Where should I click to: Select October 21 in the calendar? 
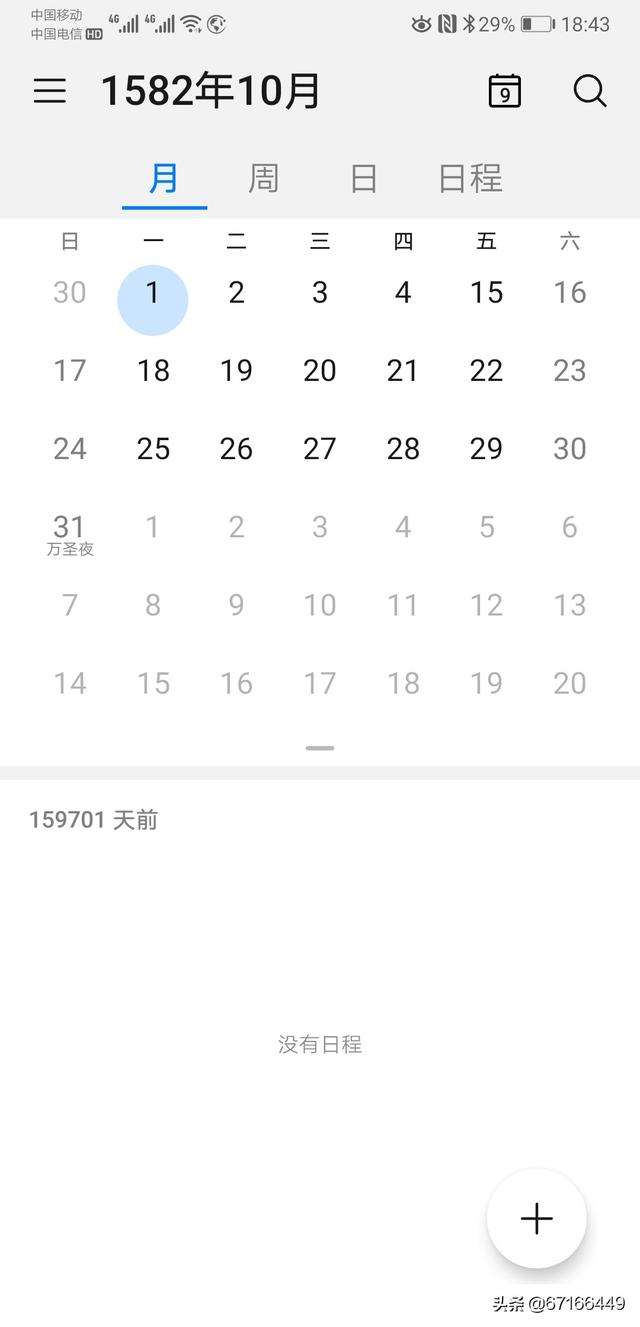coord(403,371)
